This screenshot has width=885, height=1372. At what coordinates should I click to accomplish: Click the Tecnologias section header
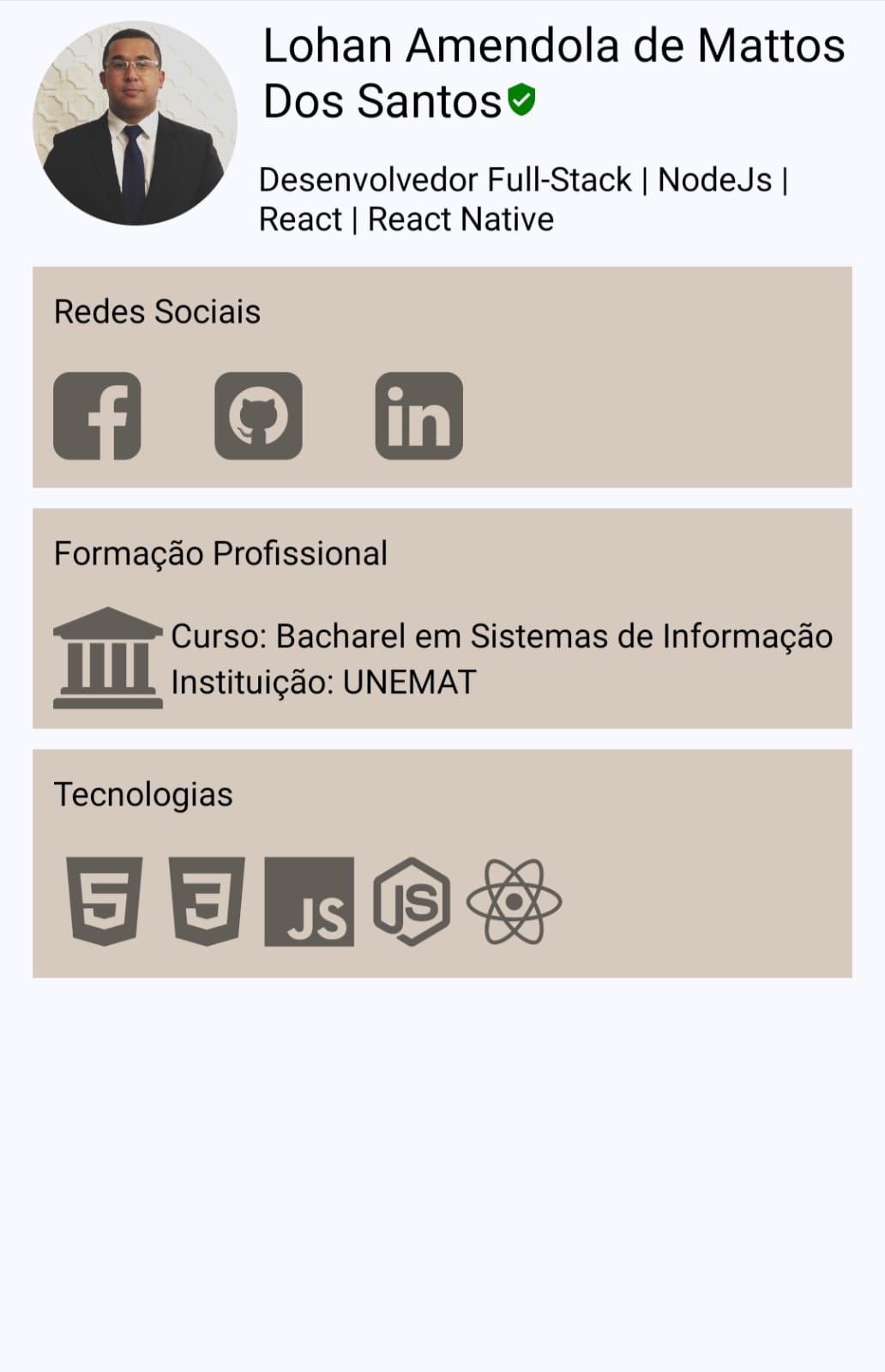(142, 795)
